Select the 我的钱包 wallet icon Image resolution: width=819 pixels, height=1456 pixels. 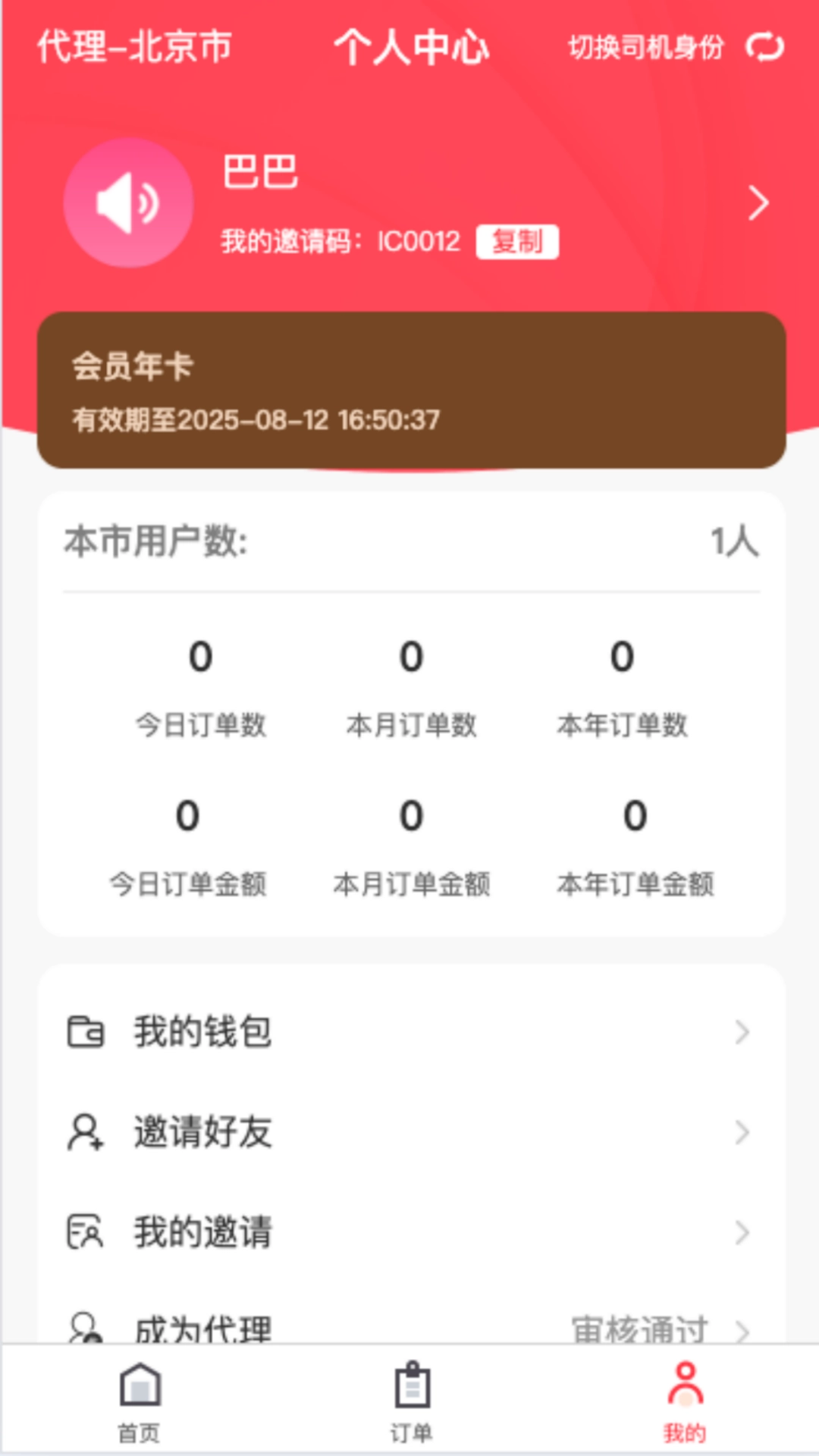[86, 1030]
